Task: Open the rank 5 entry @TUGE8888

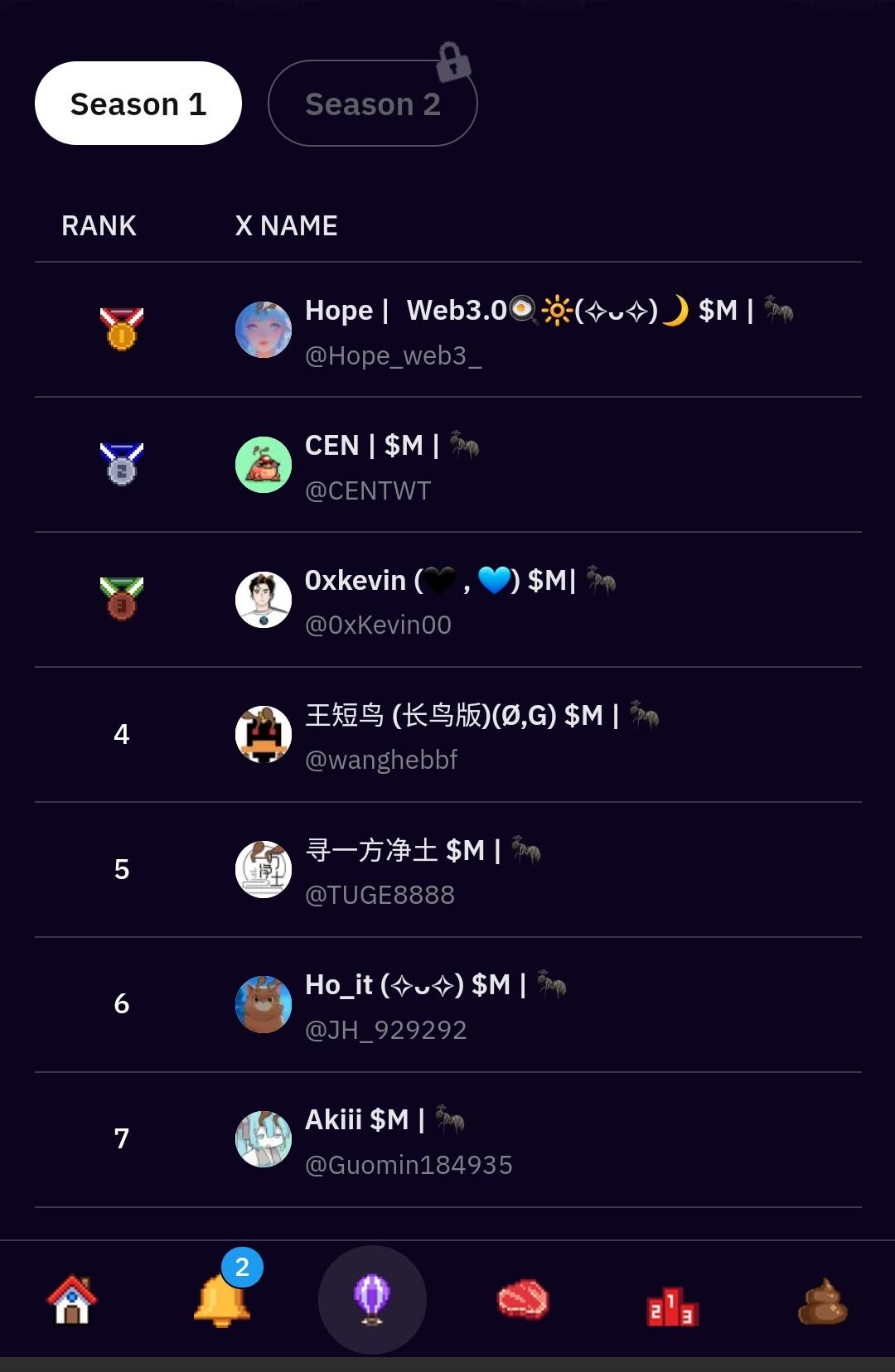Action: pyautogui.click(x=447, y=871)
